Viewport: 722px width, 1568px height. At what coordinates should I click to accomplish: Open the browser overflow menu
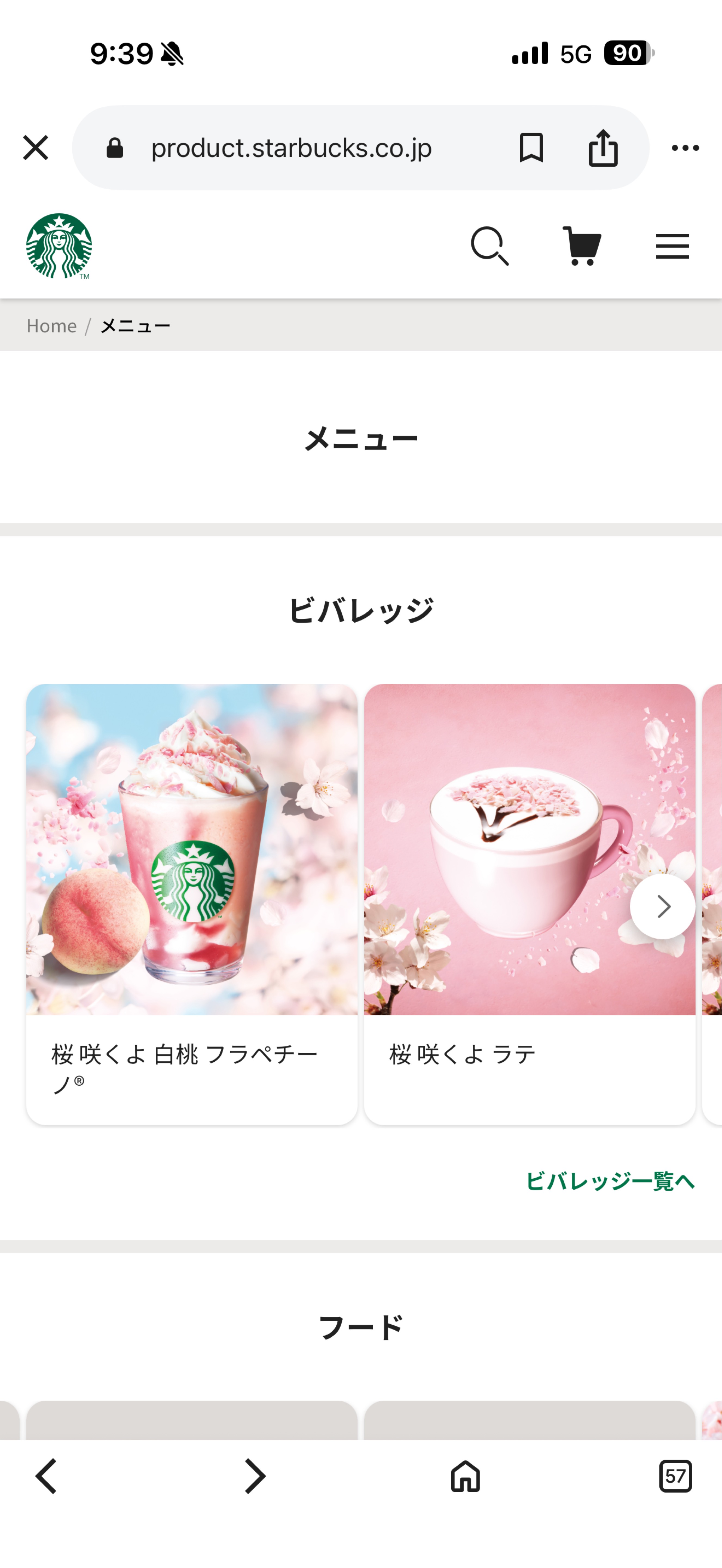[685, 148]
